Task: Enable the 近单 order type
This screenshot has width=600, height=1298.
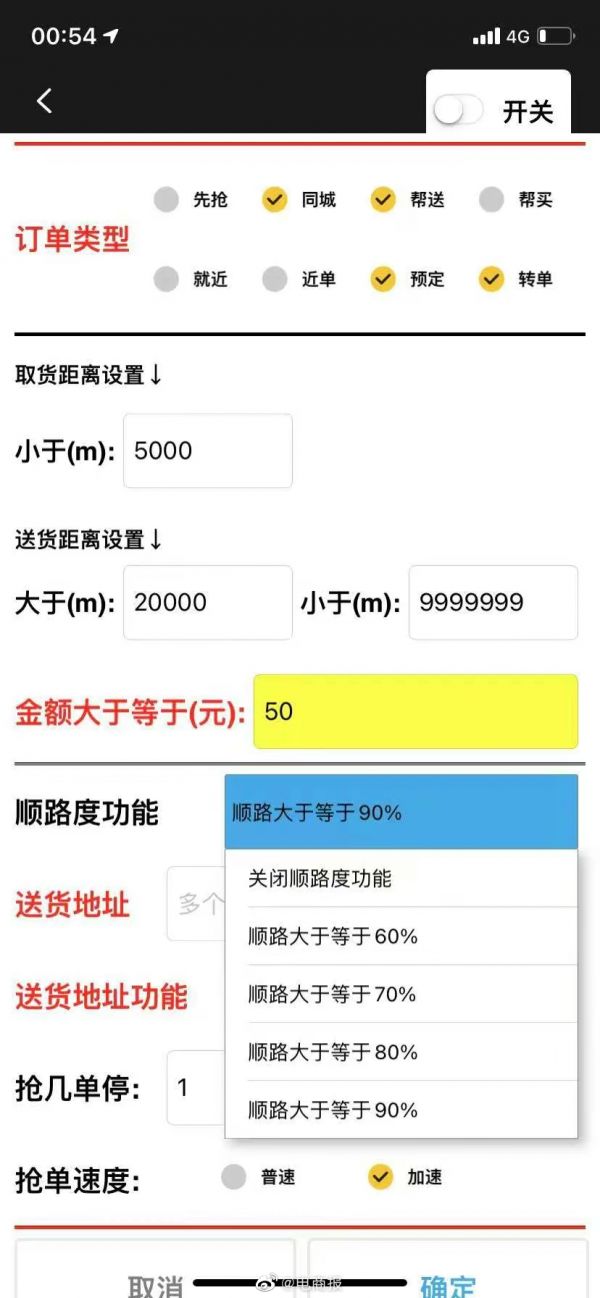Action: [275, 279]
